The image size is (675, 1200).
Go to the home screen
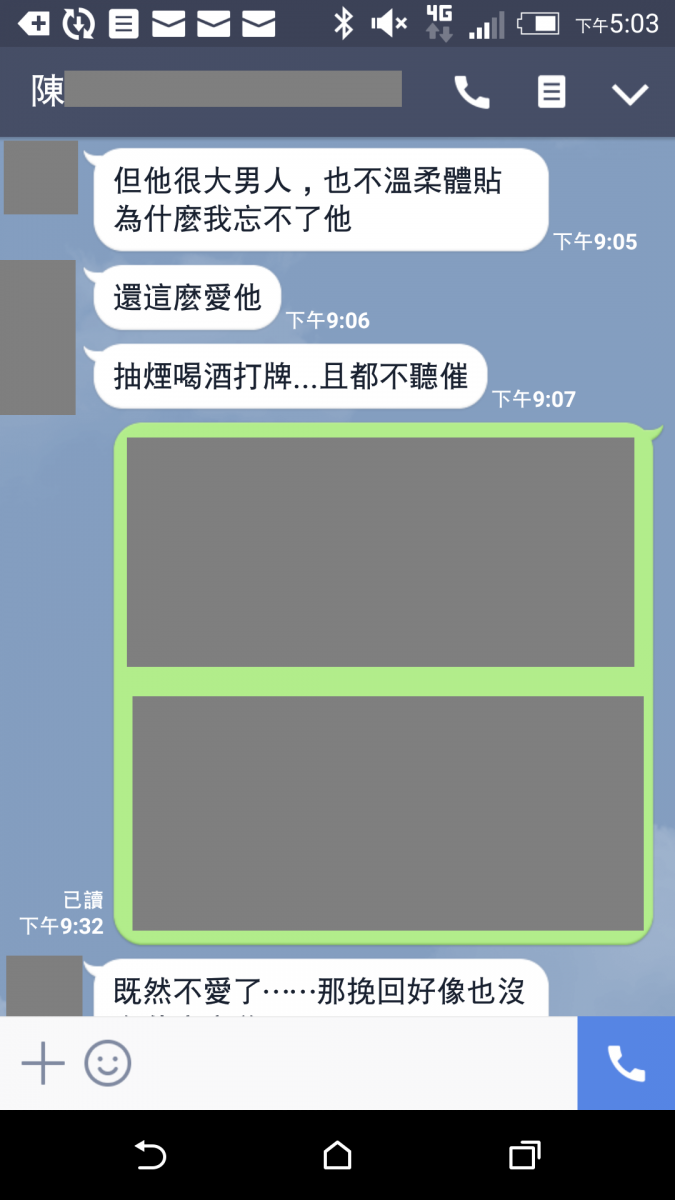coord(337,1155)
